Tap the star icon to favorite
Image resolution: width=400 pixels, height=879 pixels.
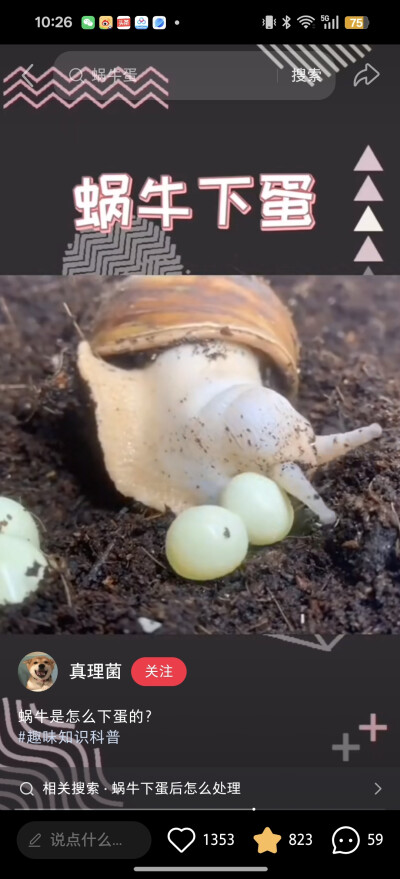point(267,840)
